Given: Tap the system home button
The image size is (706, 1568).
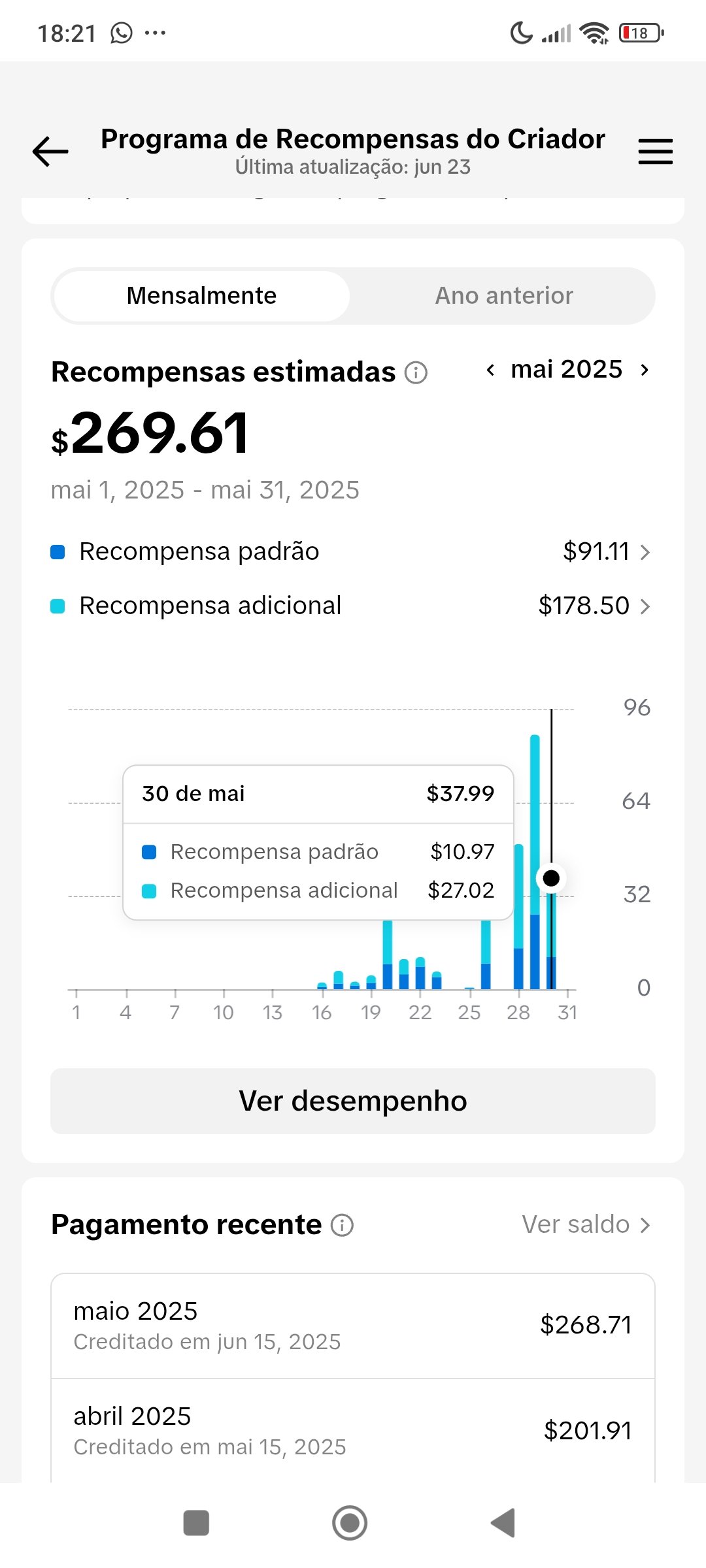Looking at the screenshot, I should (x=350, y=1523).
